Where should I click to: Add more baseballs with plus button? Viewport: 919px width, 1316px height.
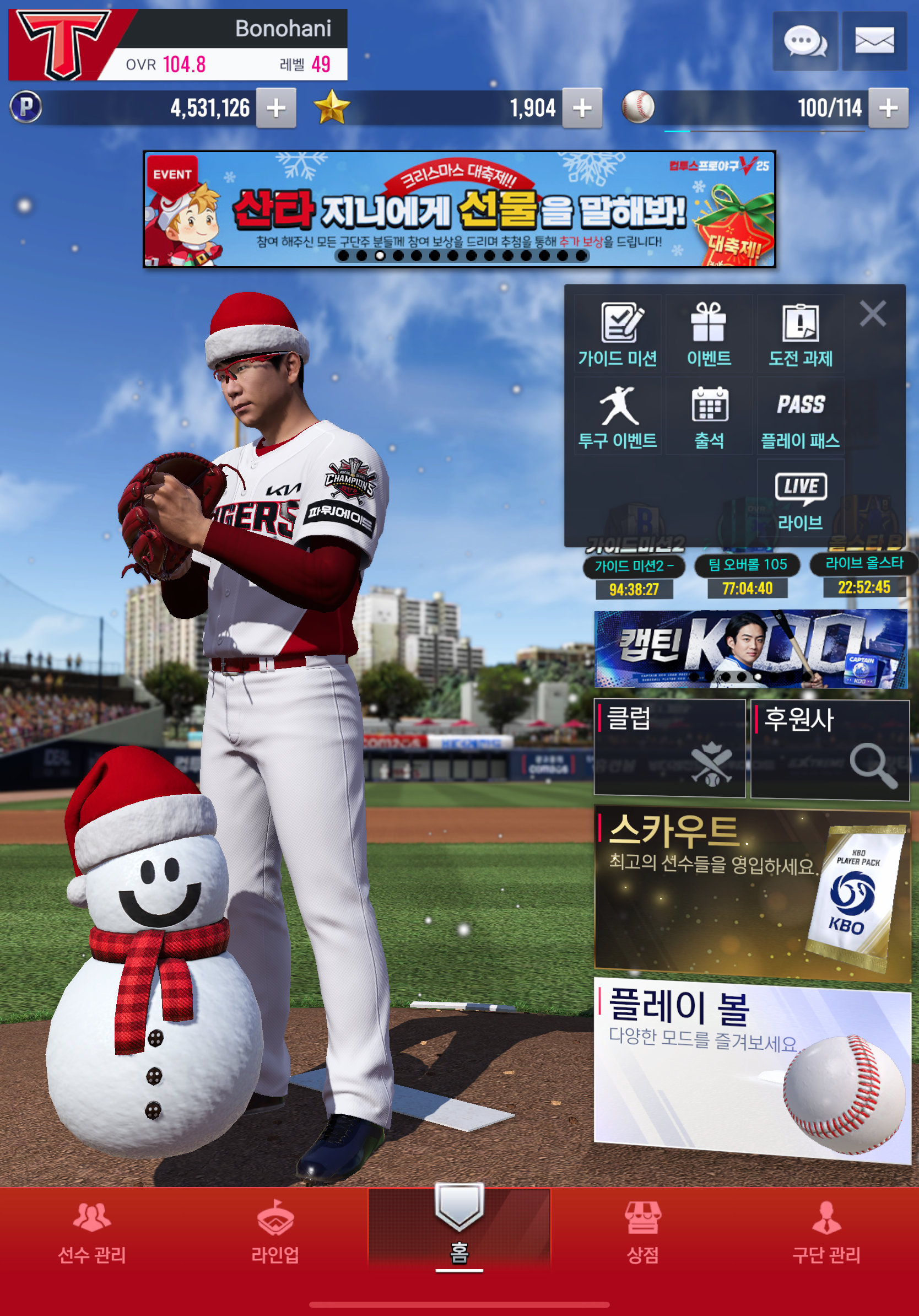888,108
